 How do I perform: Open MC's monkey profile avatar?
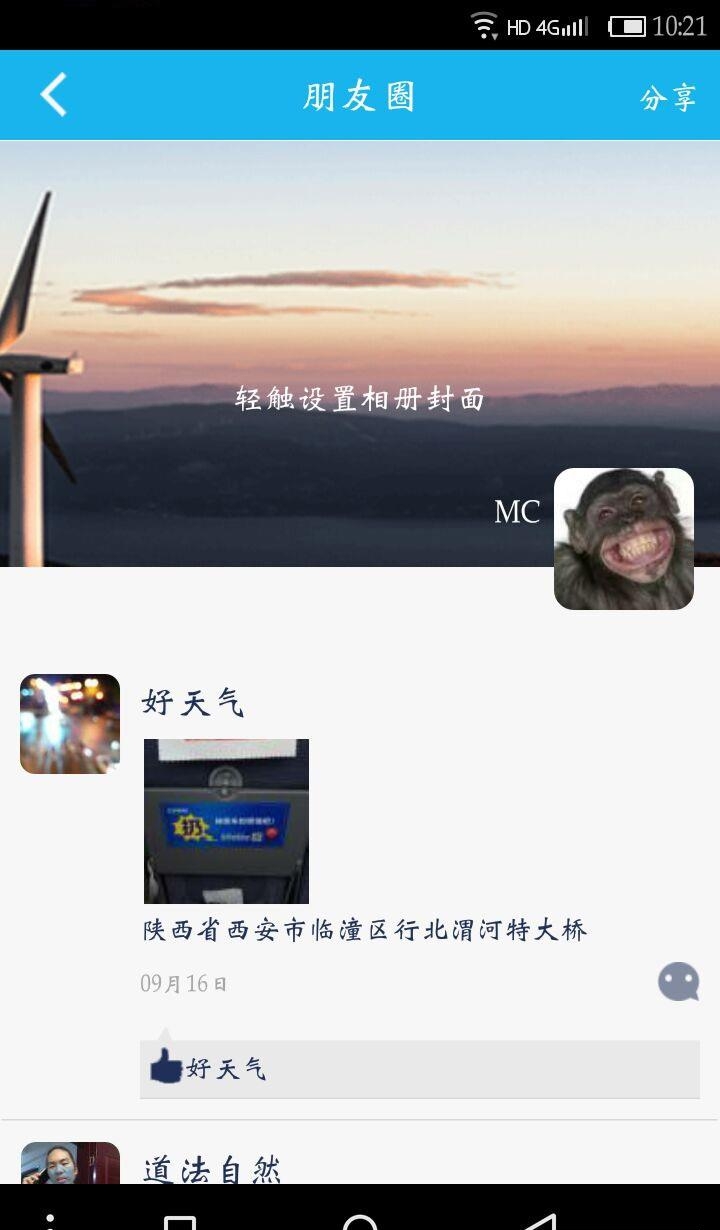[623, 539]
